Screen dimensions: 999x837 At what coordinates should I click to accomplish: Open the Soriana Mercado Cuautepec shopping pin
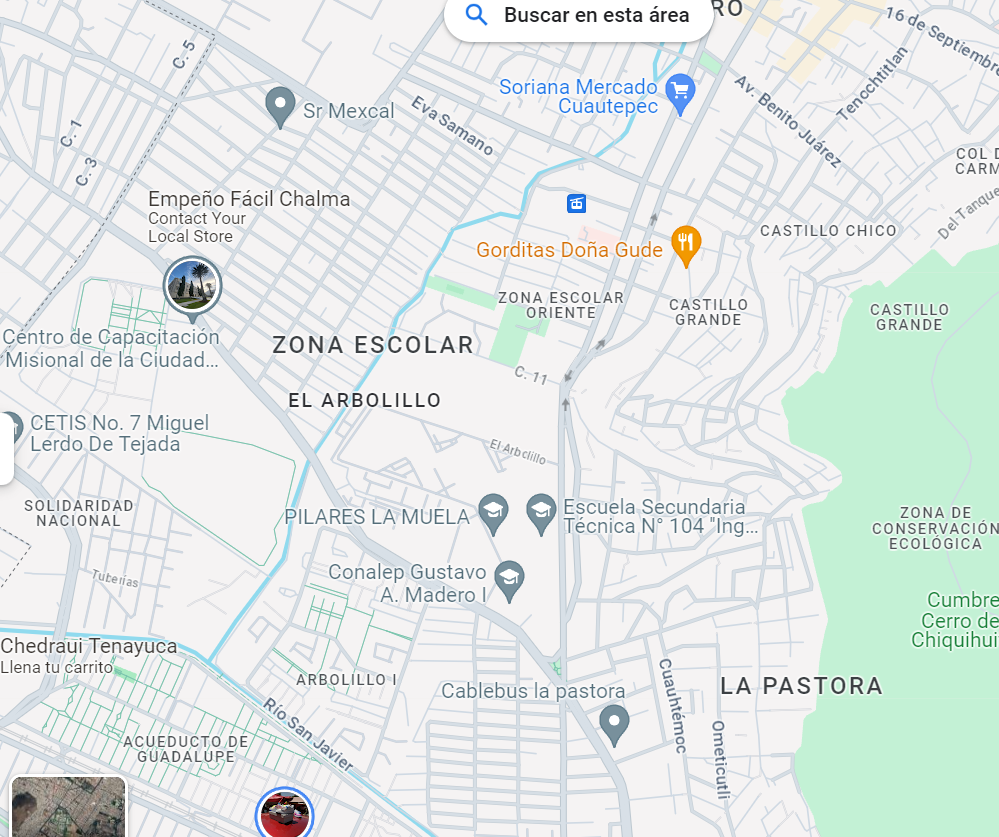(680, 93)
